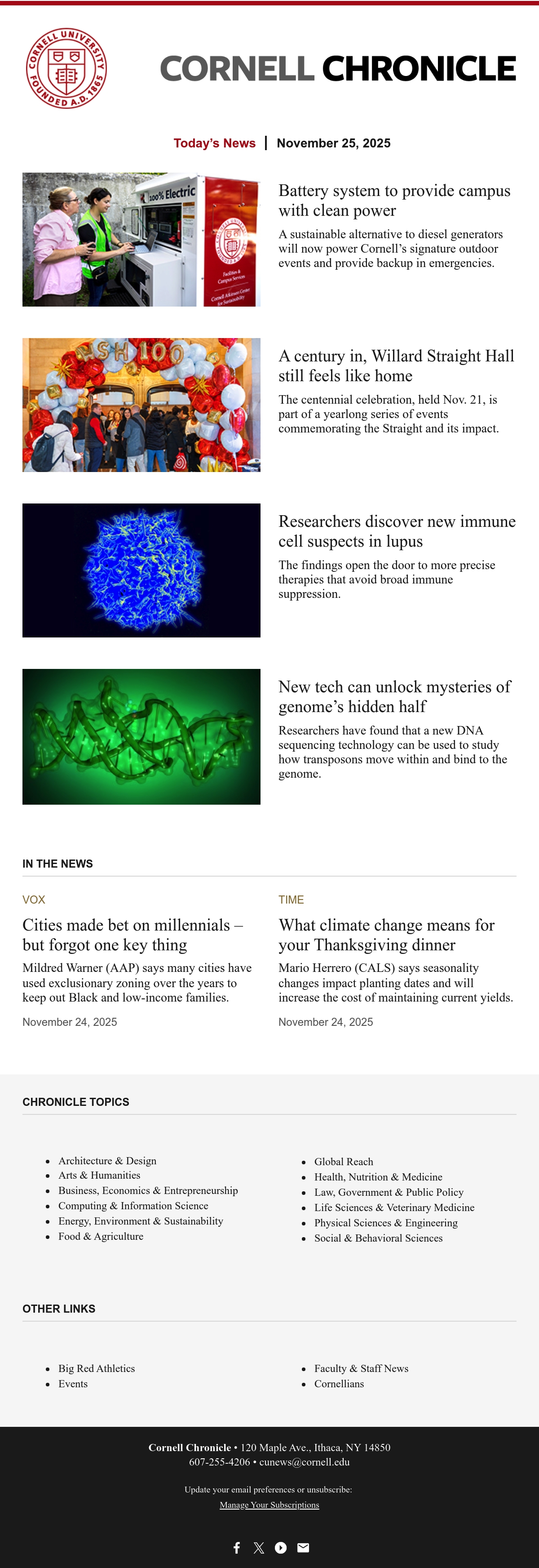
Task: Open the TIME Thanksgiving dinner climate story
Action: click(x=387, y=935)
